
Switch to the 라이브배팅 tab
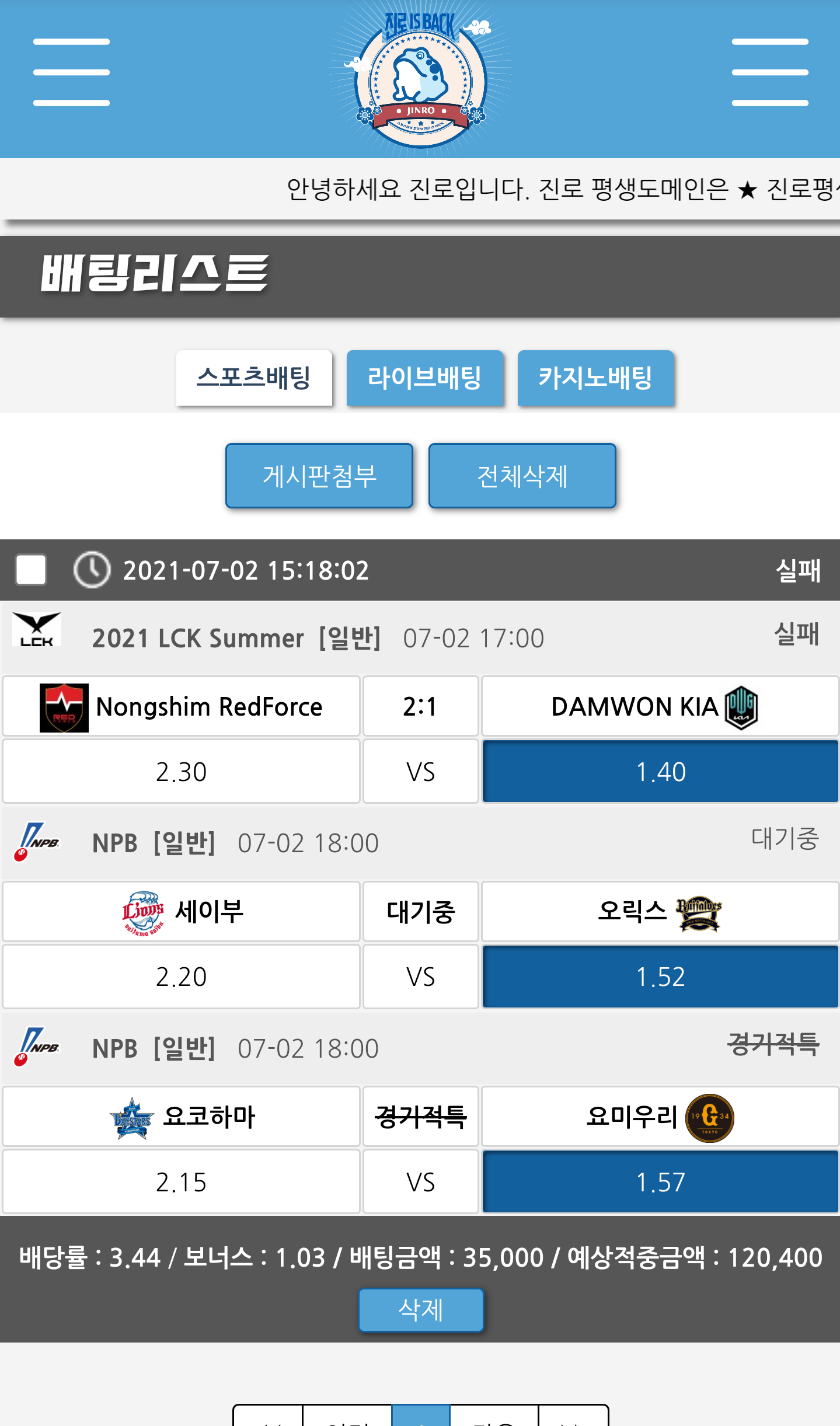coord(424,378)
